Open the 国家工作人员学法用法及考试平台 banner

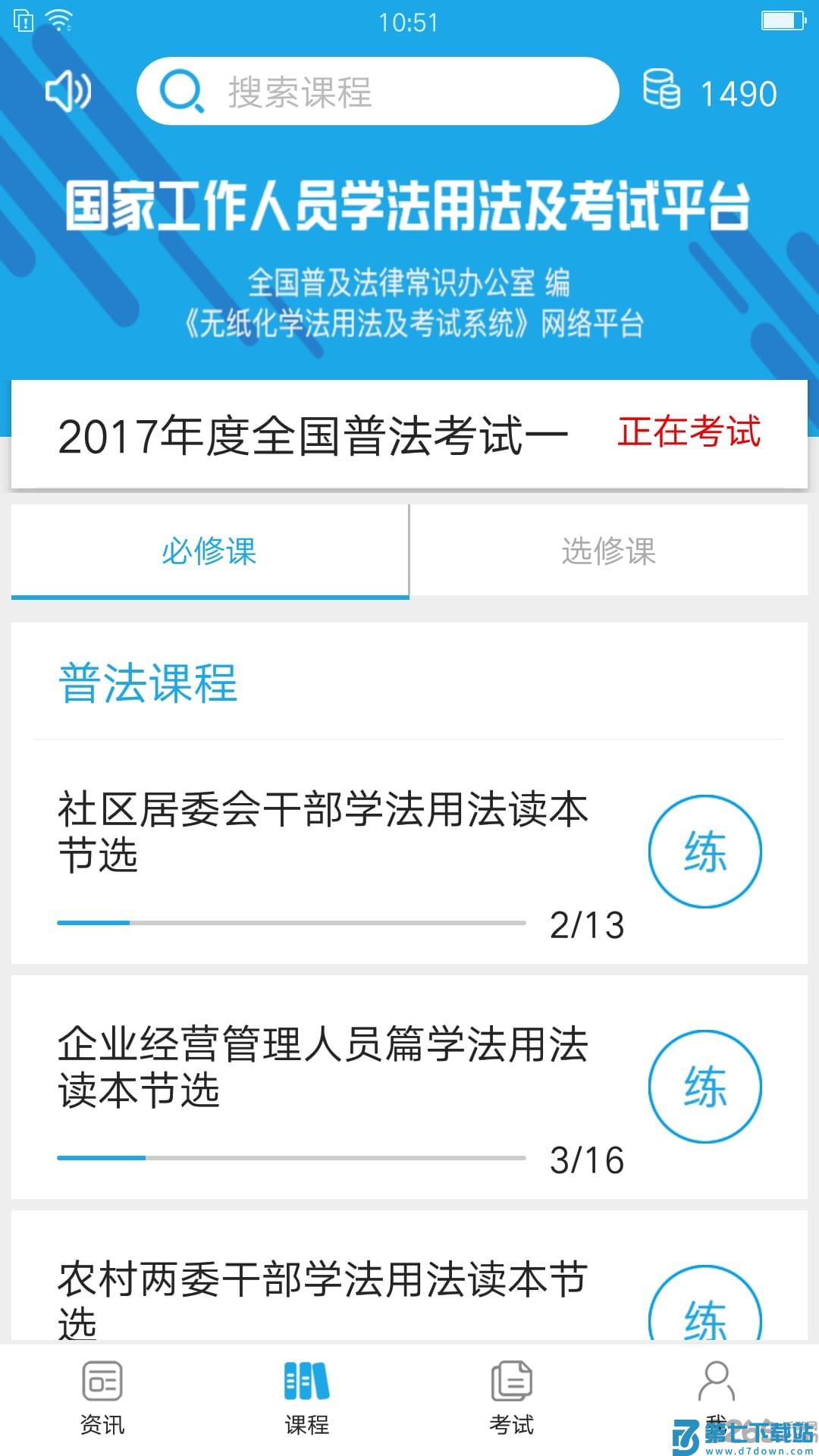409,205
